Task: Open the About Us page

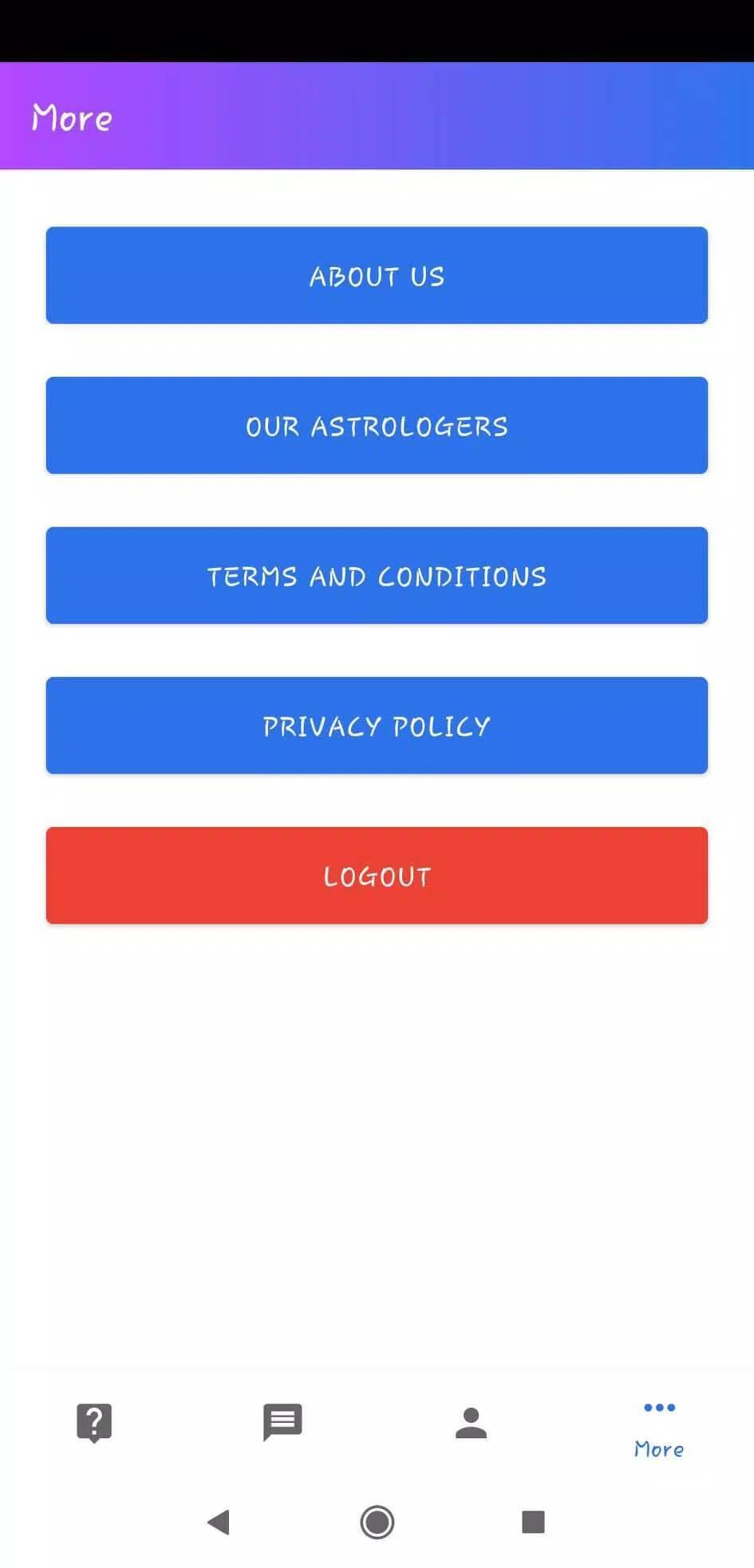Action: click(377, 276)
